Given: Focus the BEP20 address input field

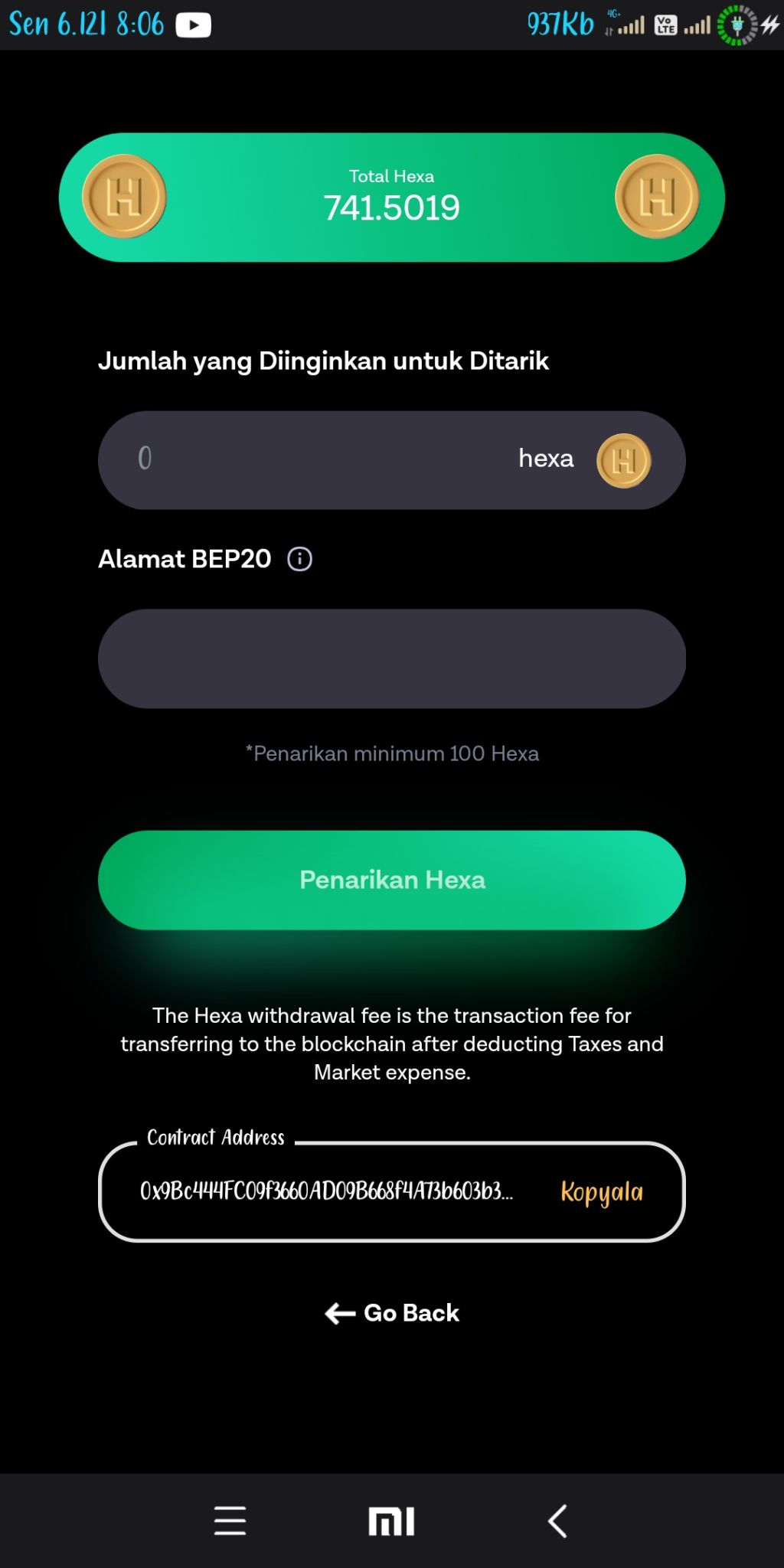Looking at the screenshot, I should point(391,658).
